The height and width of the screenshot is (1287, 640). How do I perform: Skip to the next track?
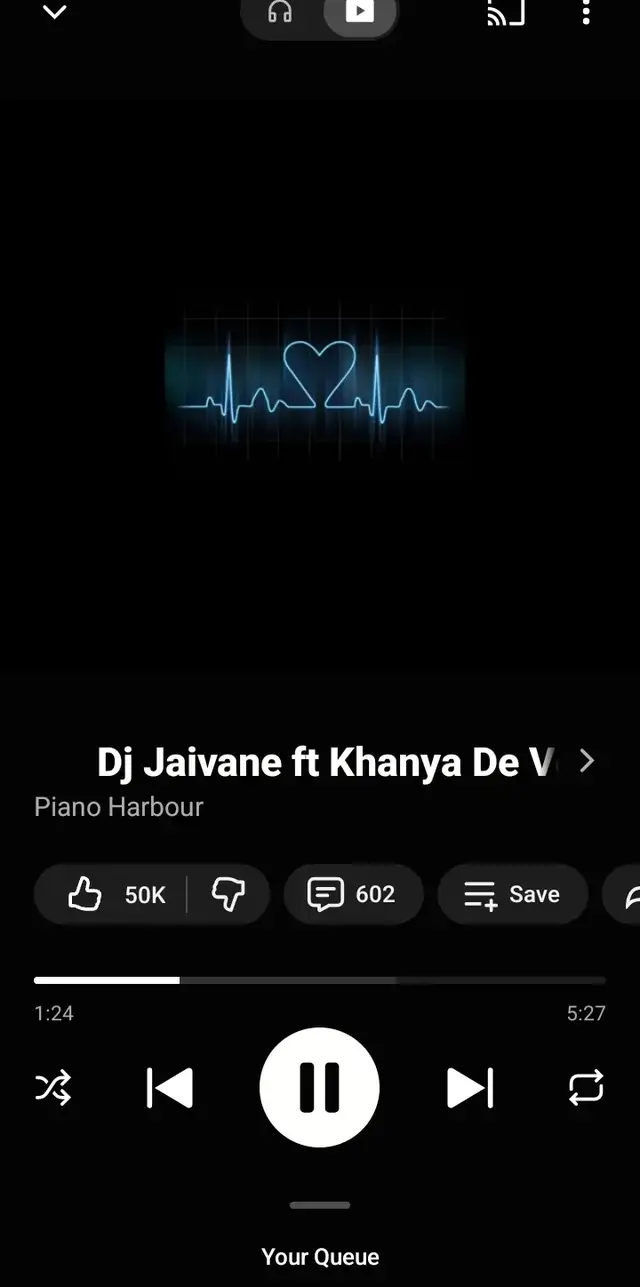click(470, 1087)
